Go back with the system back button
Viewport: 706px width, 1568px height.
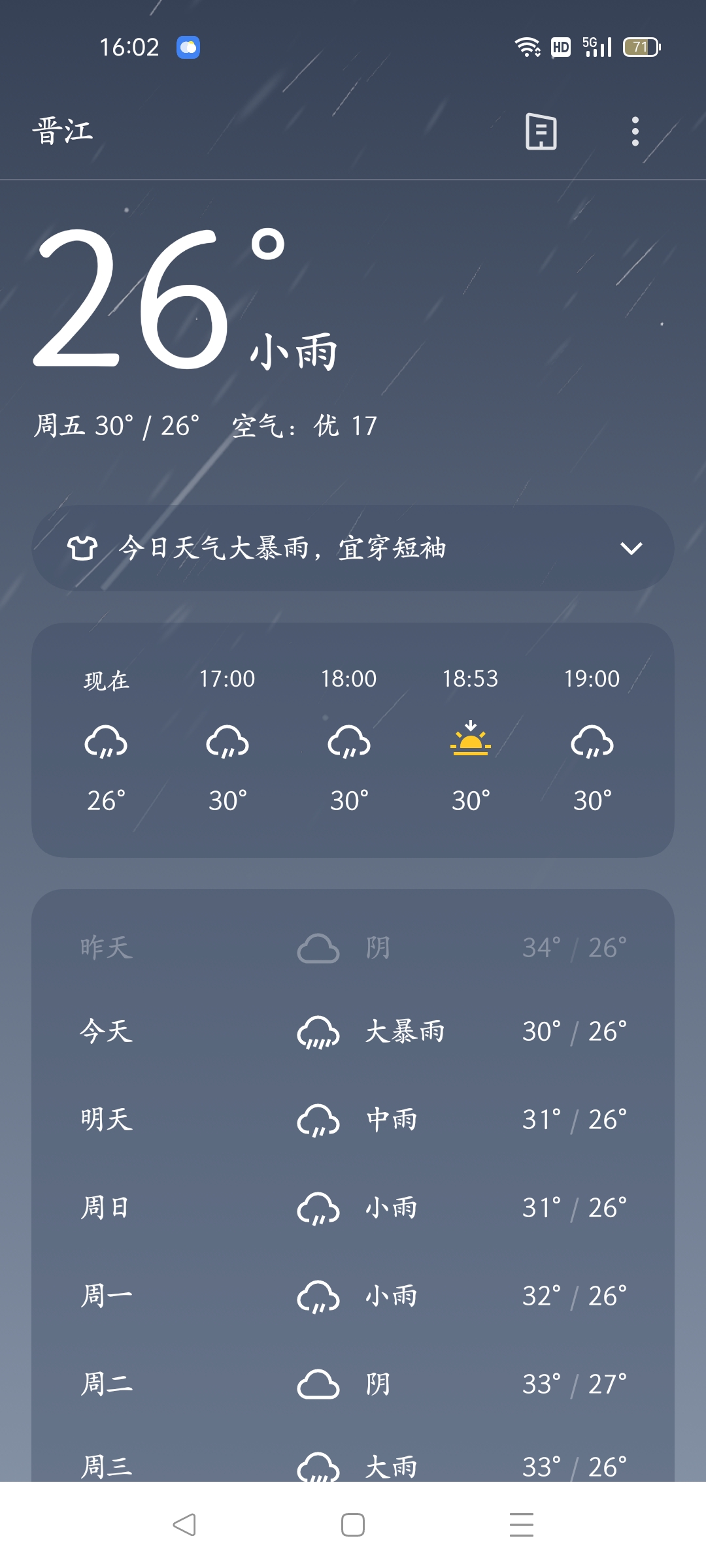pyautogui.click(x=184, y=1525)
